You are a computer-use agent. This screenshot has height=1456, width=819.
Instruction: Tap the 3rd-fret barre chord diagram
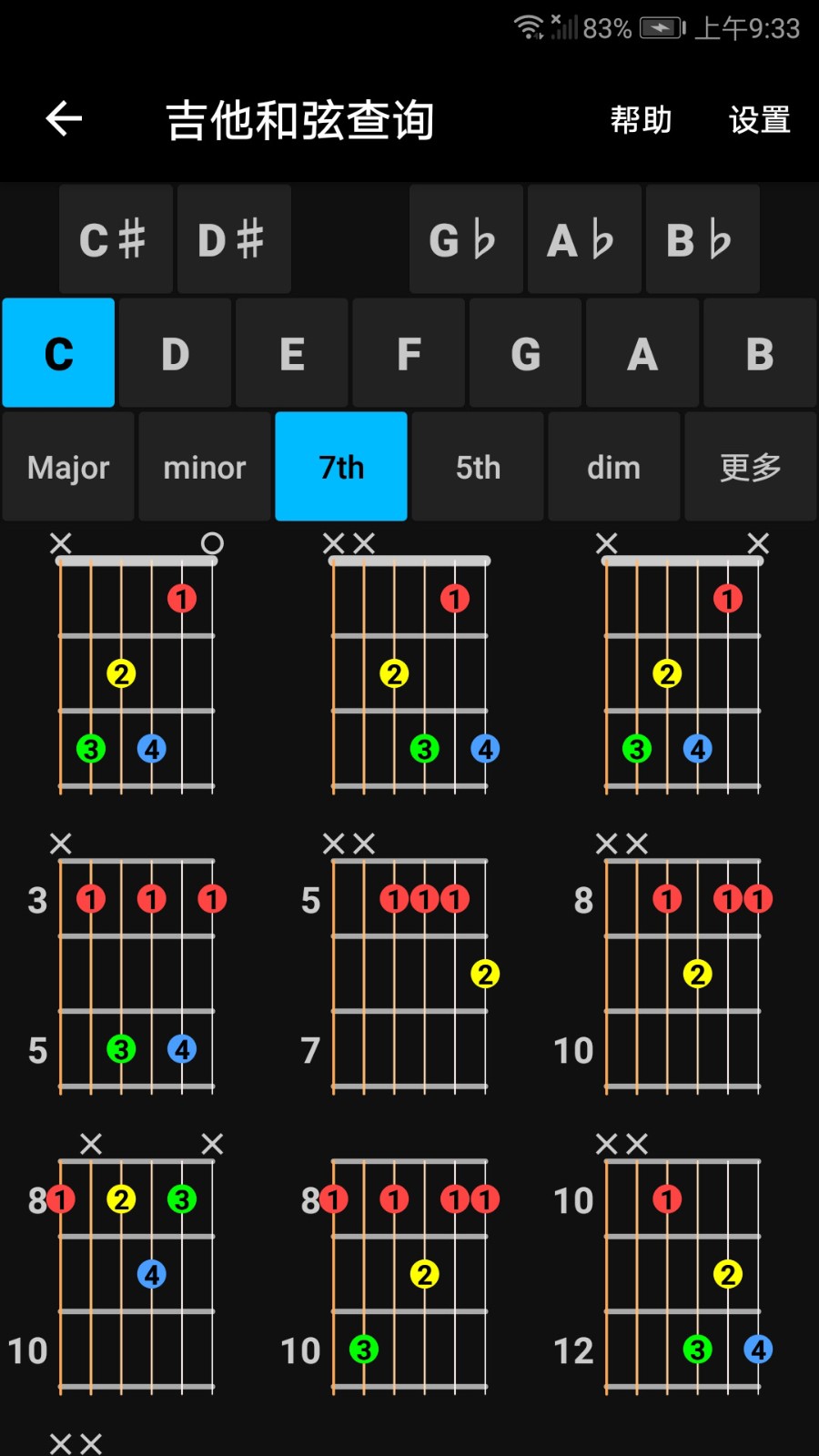point(135,974)
